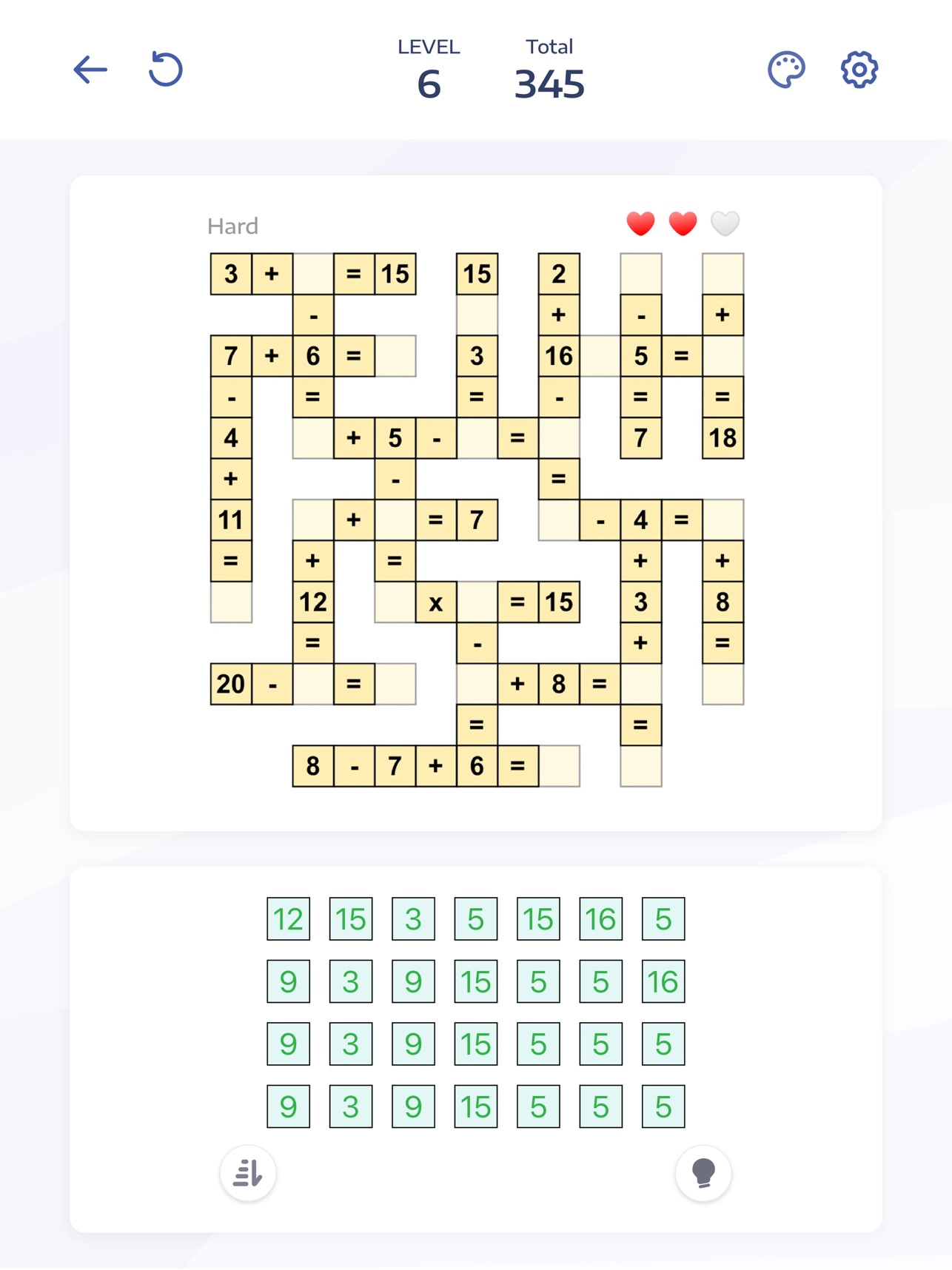Image resolution: width=952 pixels, height=1270 pixels.
Task: Pick a 9 tile from the bottom row
Action: point(287,1106)
